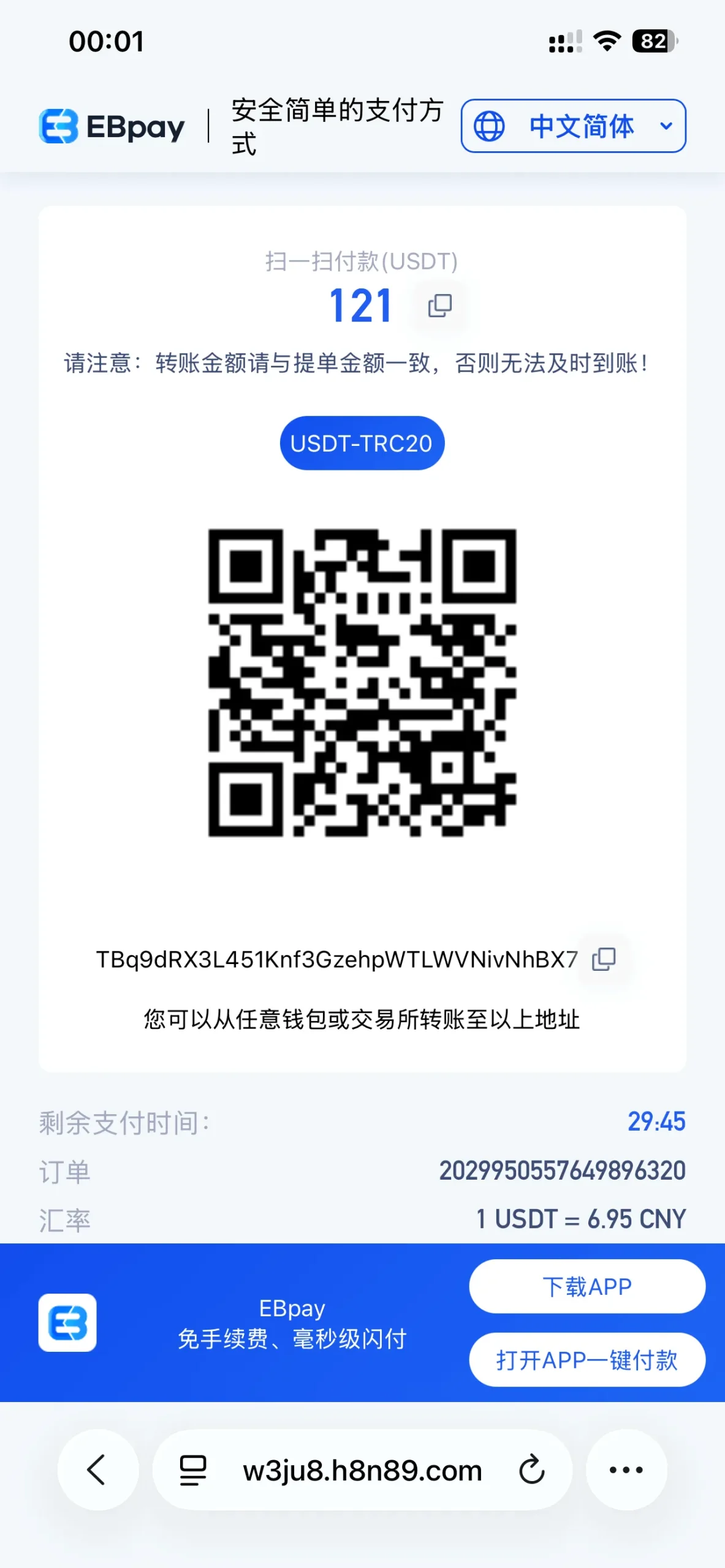Reload the current page
The width and height of the screenshot is (725, 1568).
pyautogui.click(x=531, y=1470)
